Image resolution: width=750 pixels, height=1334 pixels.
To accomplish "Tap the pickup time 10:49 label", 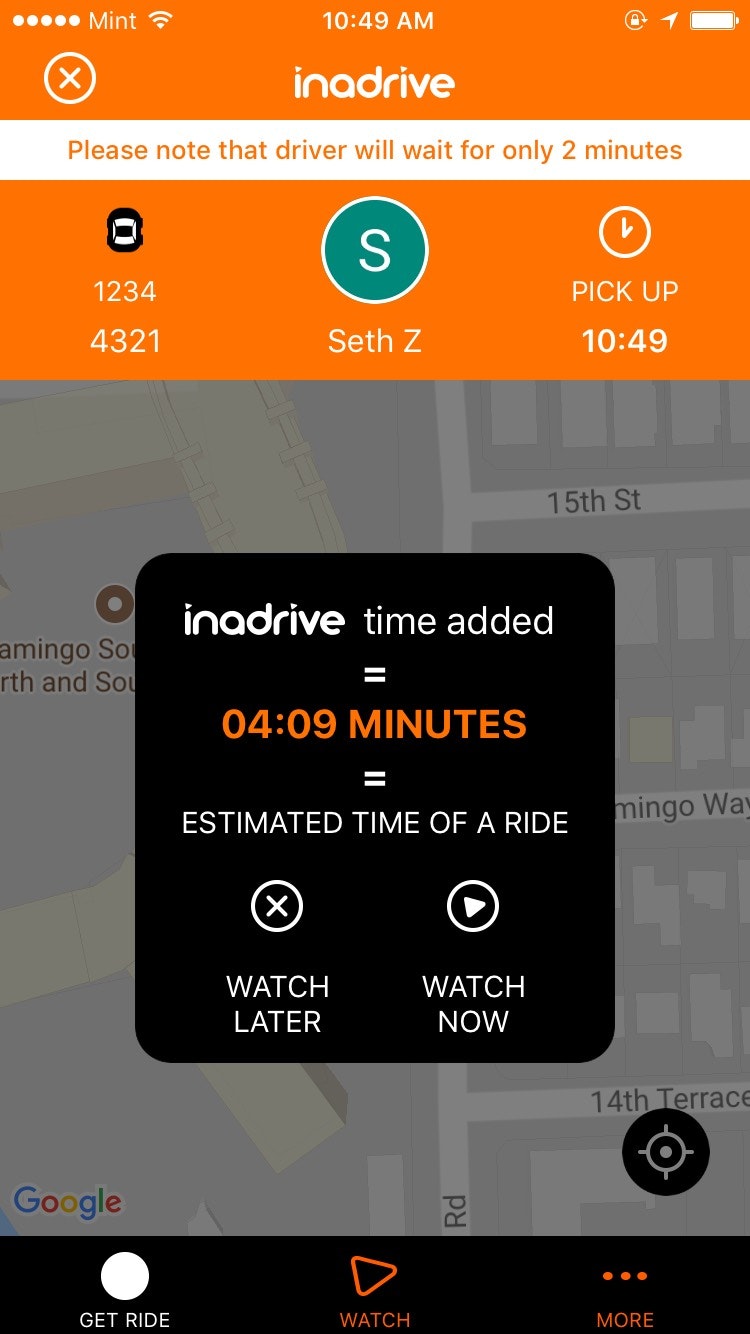I will coord(626,340).
